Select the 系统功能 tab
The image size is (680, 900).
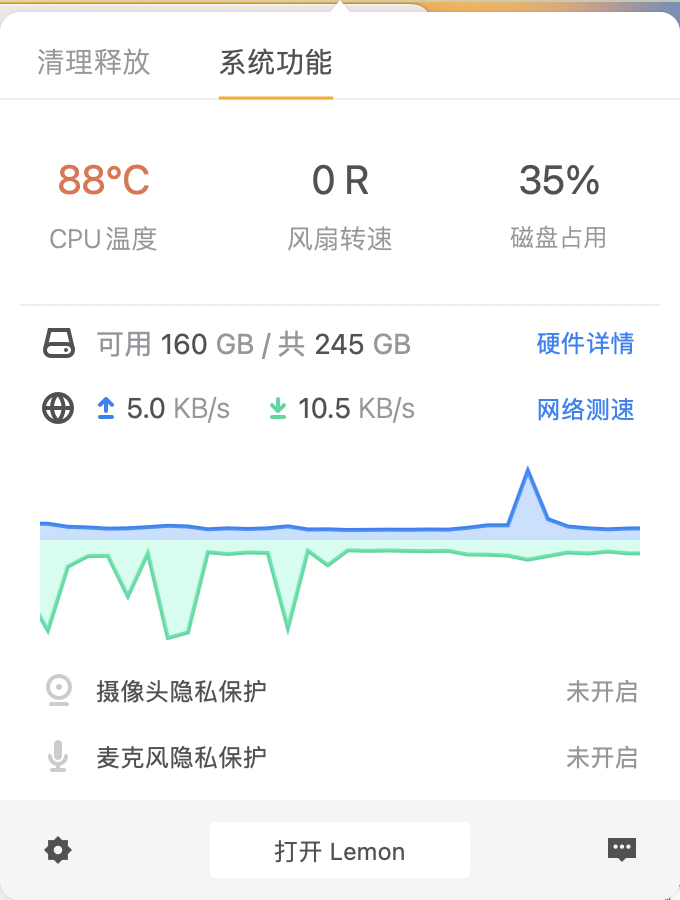pyautogui.click(x=276, y=62)
